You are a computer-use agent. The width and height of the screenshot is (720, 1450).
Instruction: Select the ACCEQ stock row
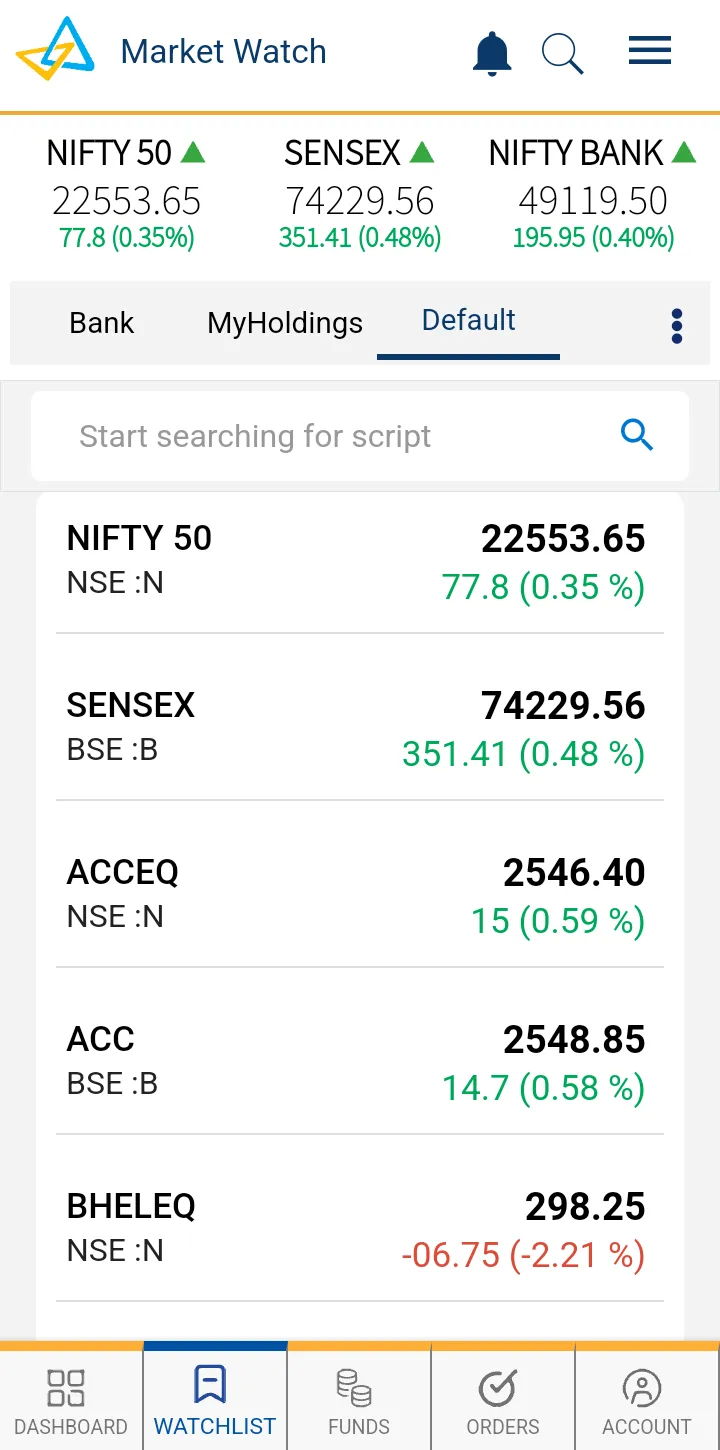360,891
